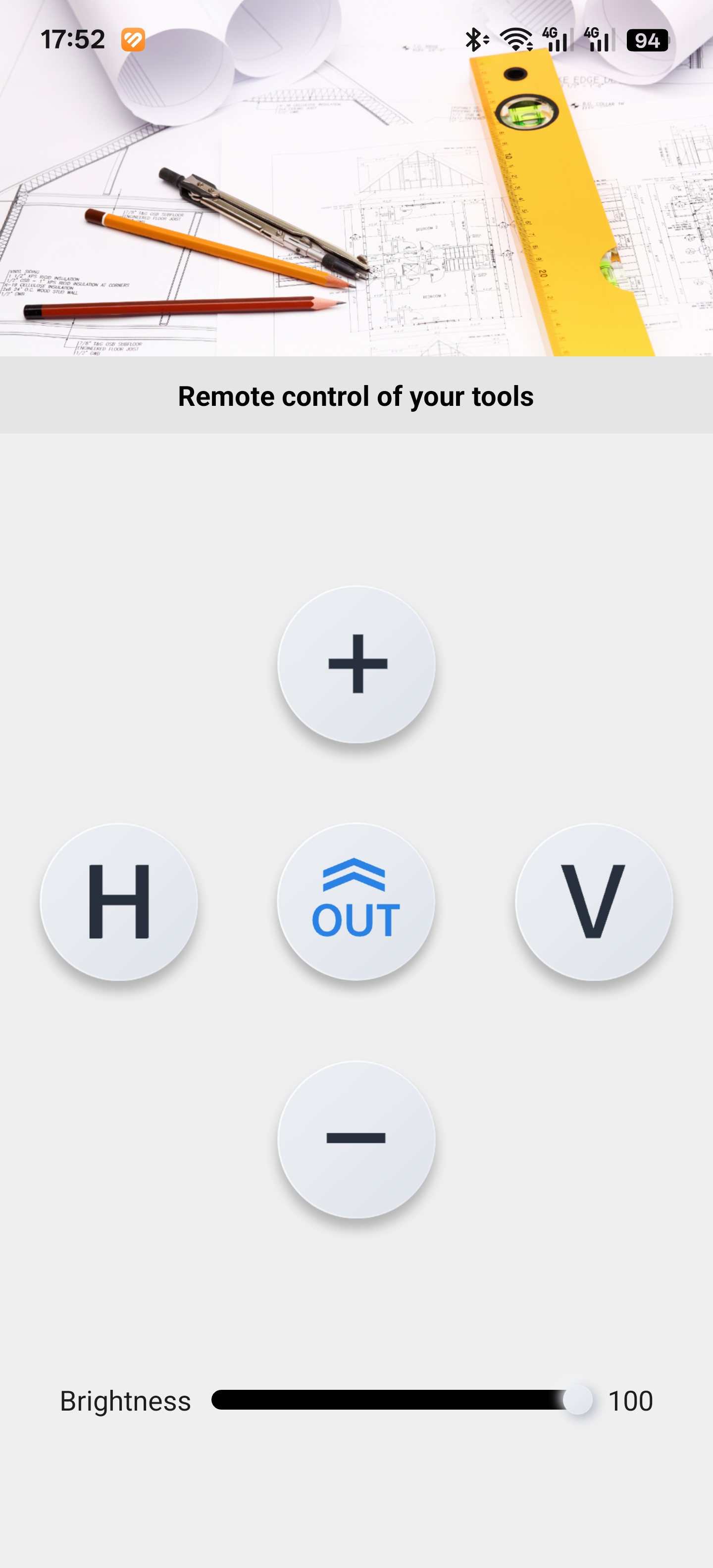Select the H horizontal button
713x1568 pixels.
click(119, 901)
